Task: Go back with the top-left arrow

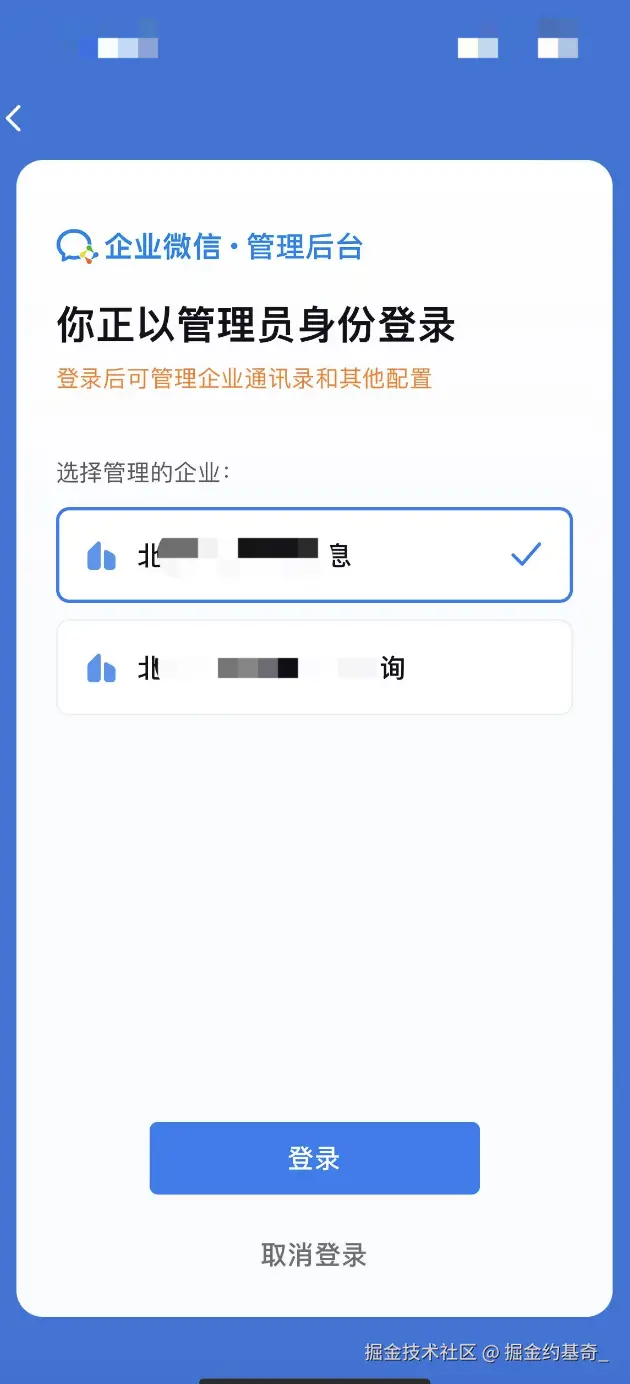Action: [14, 118]
